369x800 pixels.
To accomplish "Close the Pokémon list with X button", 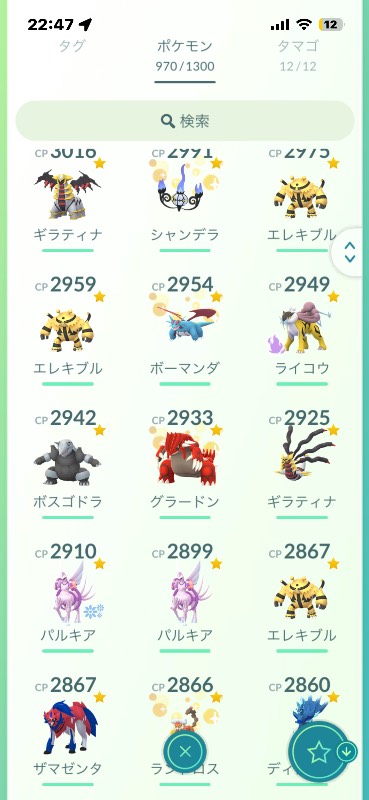I will (x=185, y=751).
